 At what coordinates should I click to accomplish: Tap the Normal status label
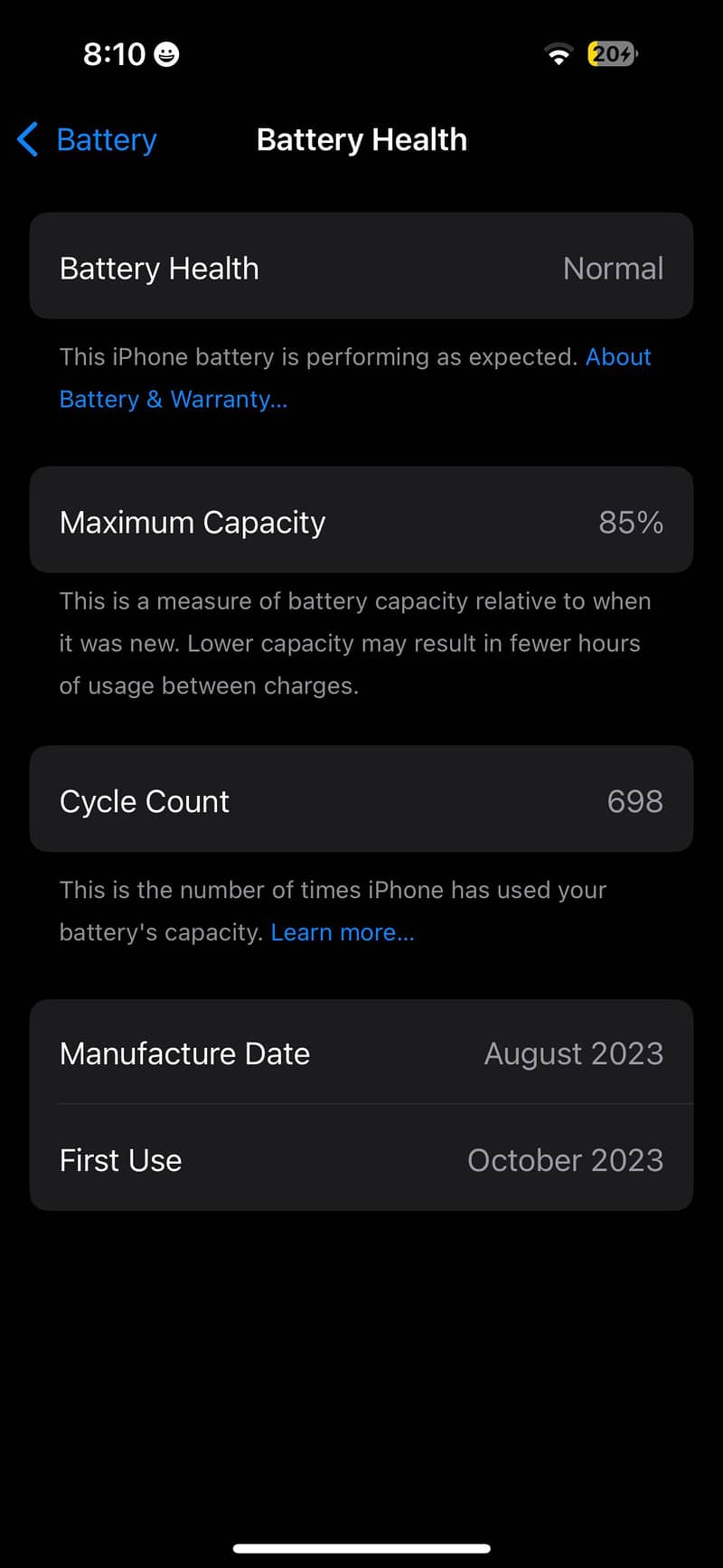click(x=614, y=268)
